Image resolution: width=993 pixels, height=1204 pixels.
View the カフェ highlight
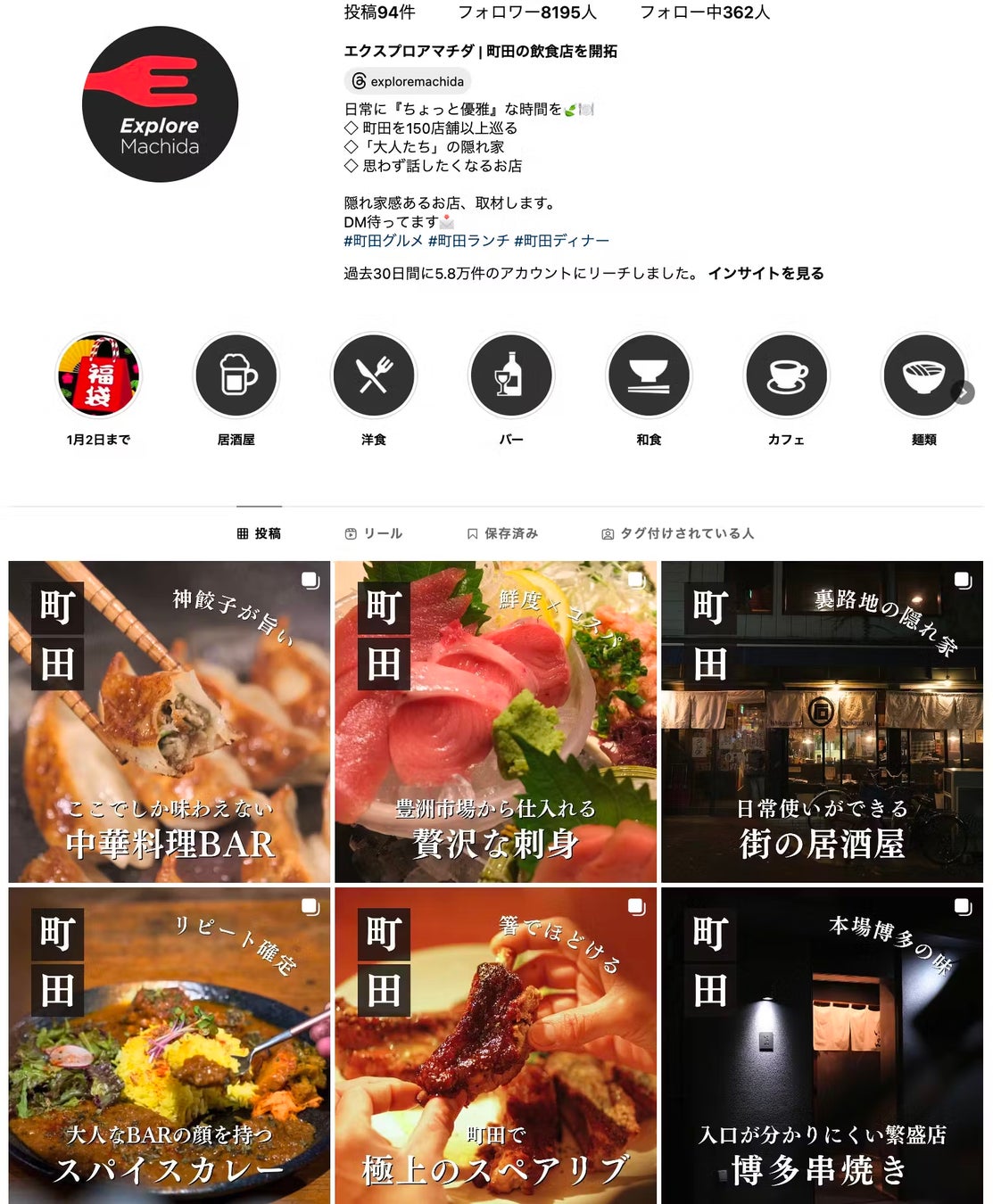pos(786,375)
